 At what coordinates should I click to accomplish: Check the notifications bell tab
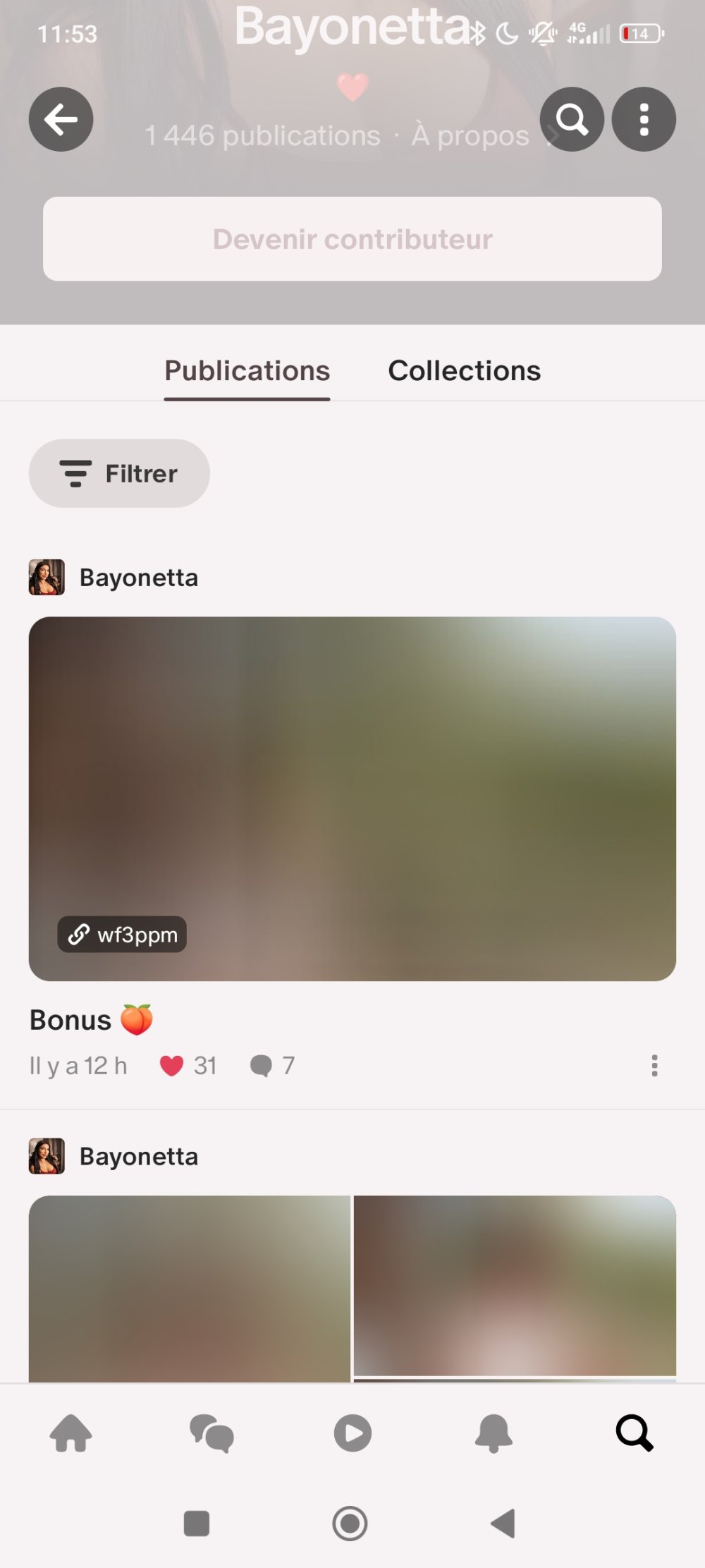click(x=493, y=1433)
